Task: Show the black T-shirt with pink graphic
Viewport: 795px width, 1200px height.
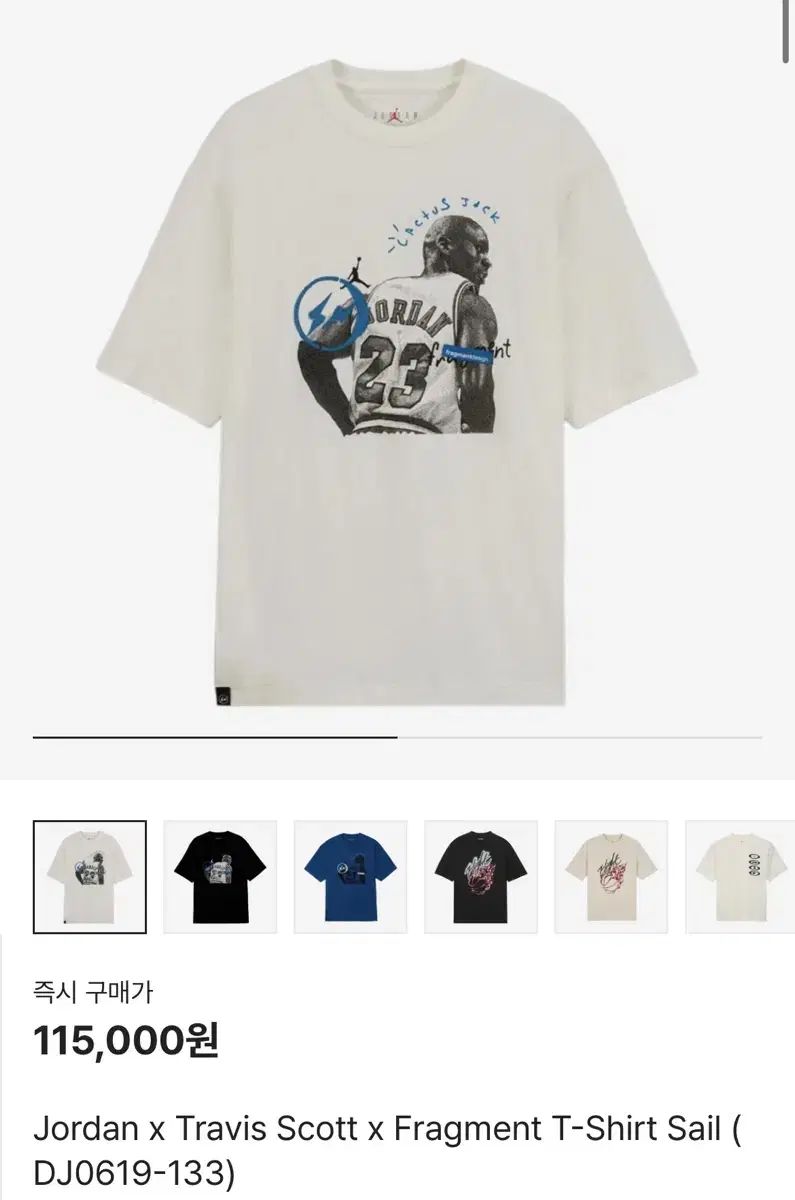Action: coord(481,877)
